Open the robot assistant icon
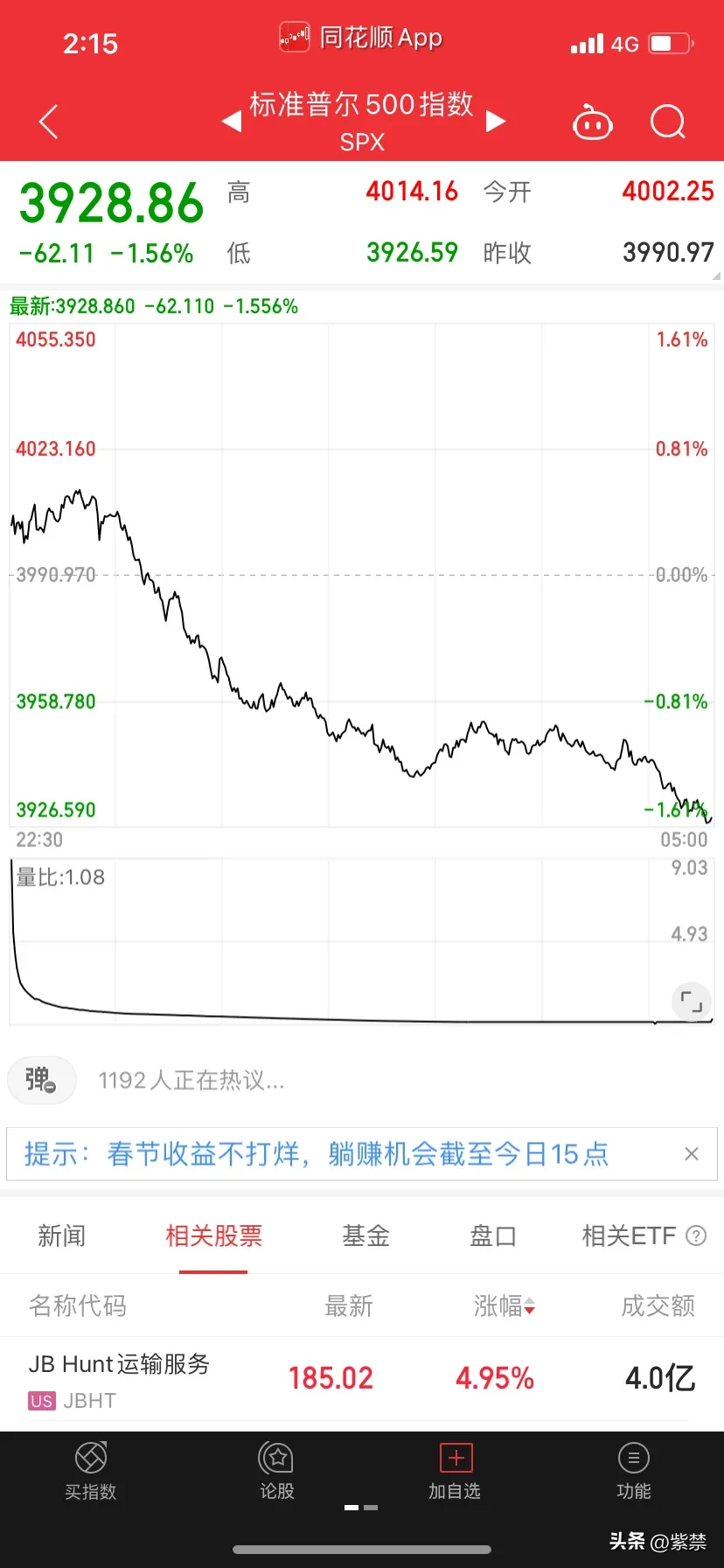The height and width of the screenshot is (1568, 724). point(592,122)
